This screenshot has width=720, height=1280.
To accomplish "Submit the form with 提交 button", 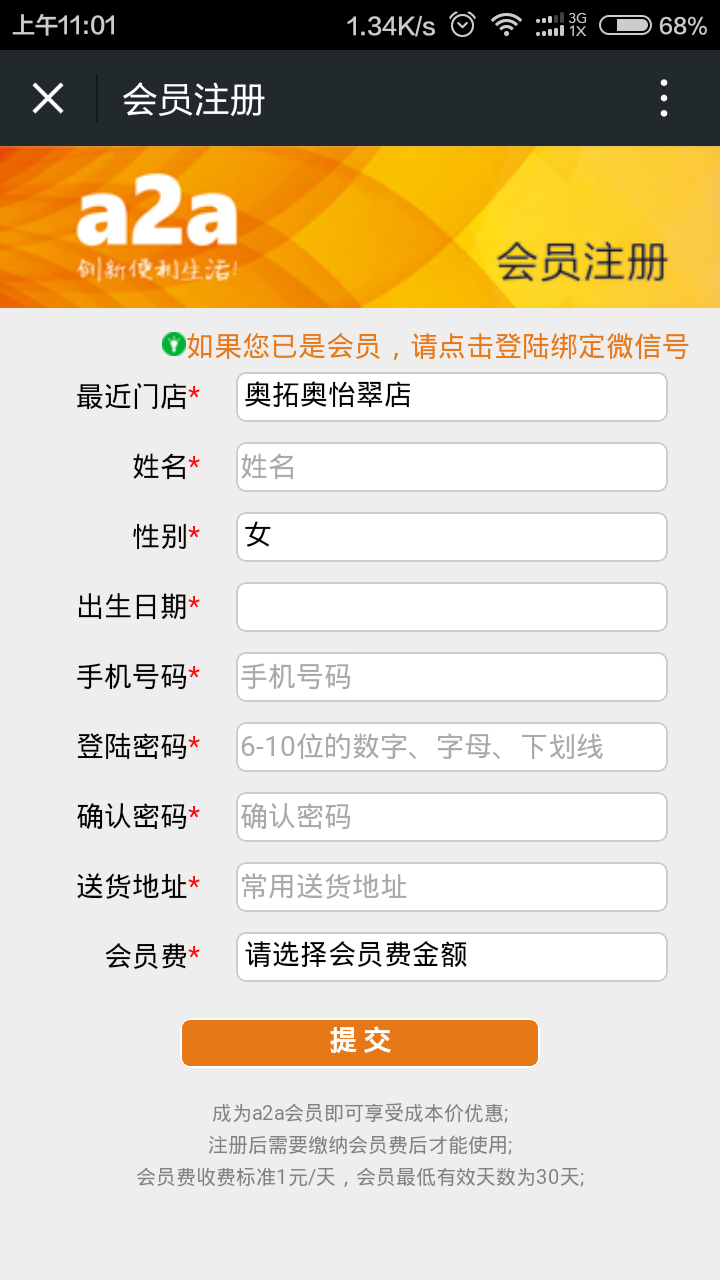I will point(360,1042).
